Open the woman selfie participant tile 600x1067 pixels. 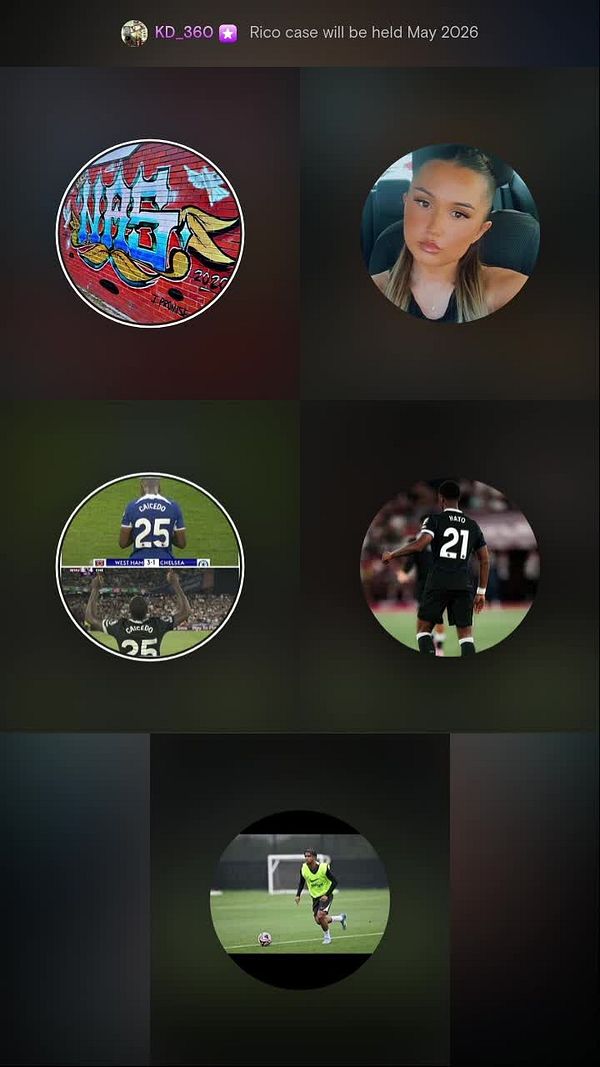pyautogui.click(x=450, y=233)
